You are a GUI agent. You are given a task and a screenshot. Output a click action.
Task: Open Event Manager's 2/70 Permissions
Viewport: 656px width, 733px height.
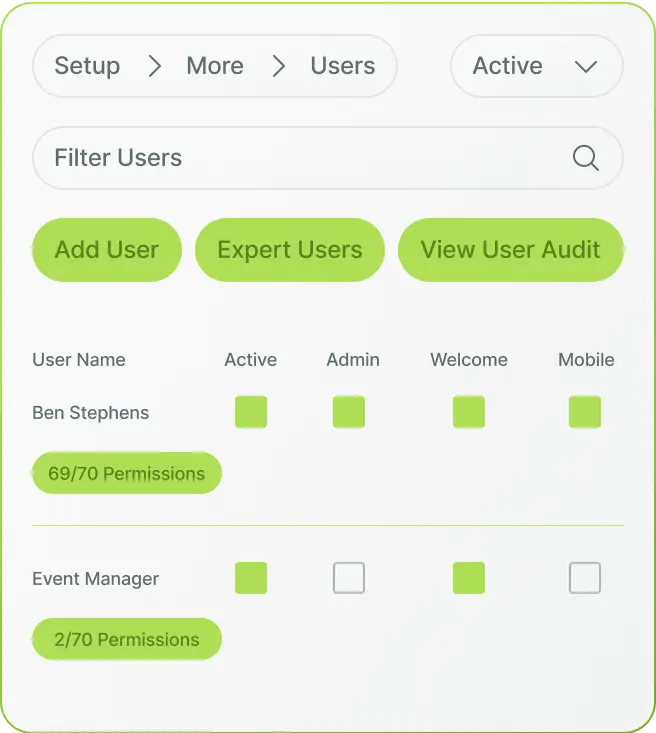(x=127, y=639)
